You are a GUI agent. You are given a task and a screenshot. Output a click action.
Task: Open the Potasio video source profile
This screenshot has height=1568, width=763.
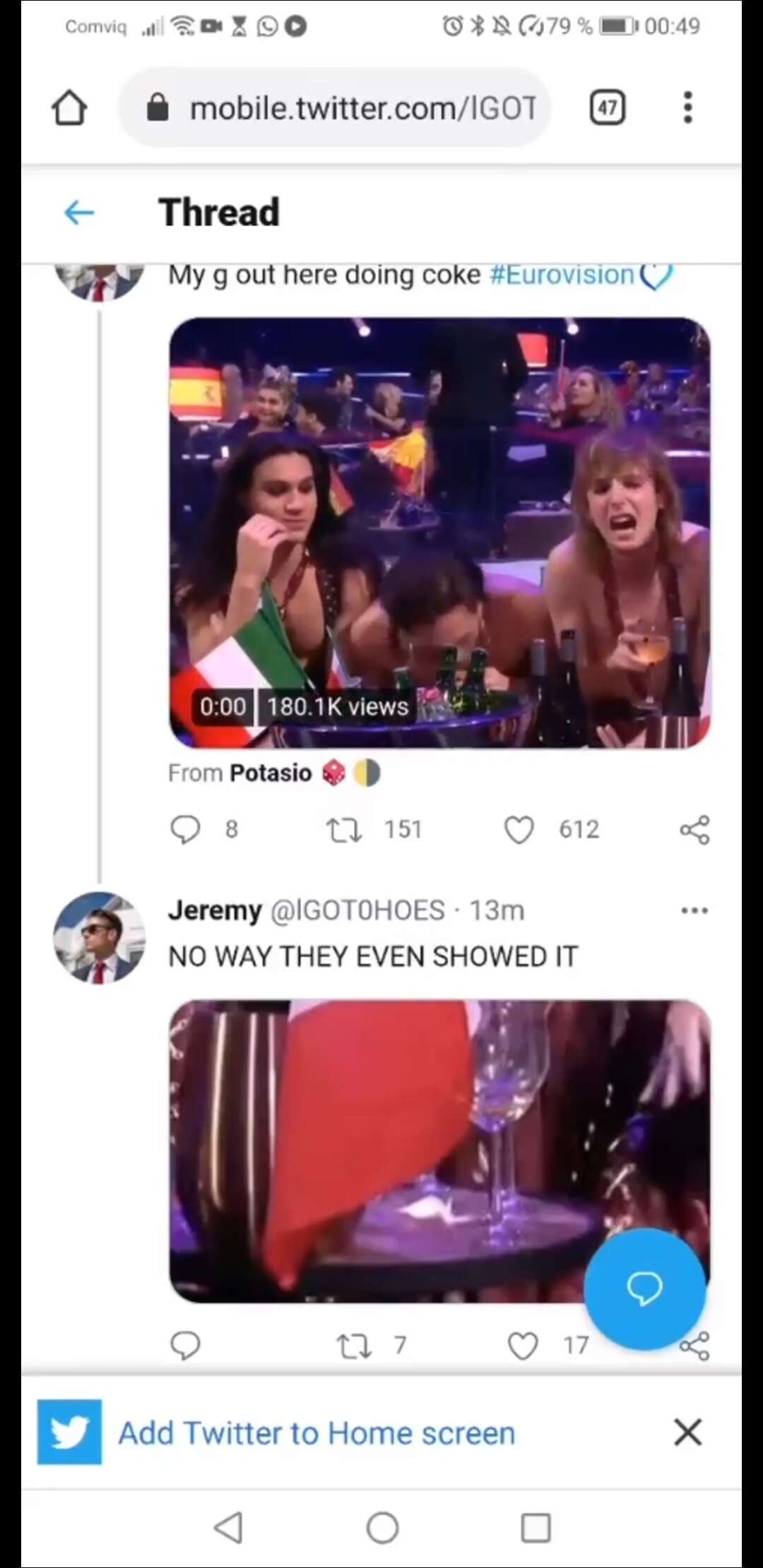271,773
